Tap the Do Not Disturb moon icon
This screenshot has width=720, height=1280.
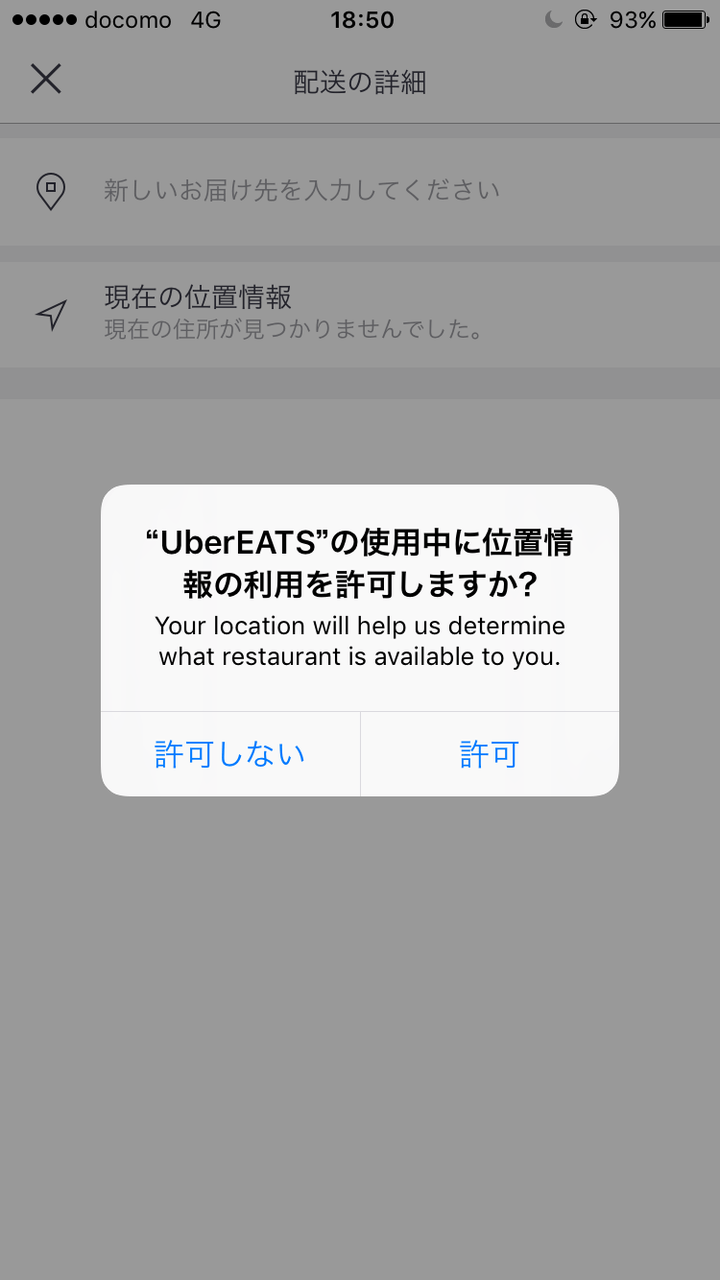click(553, 18)
